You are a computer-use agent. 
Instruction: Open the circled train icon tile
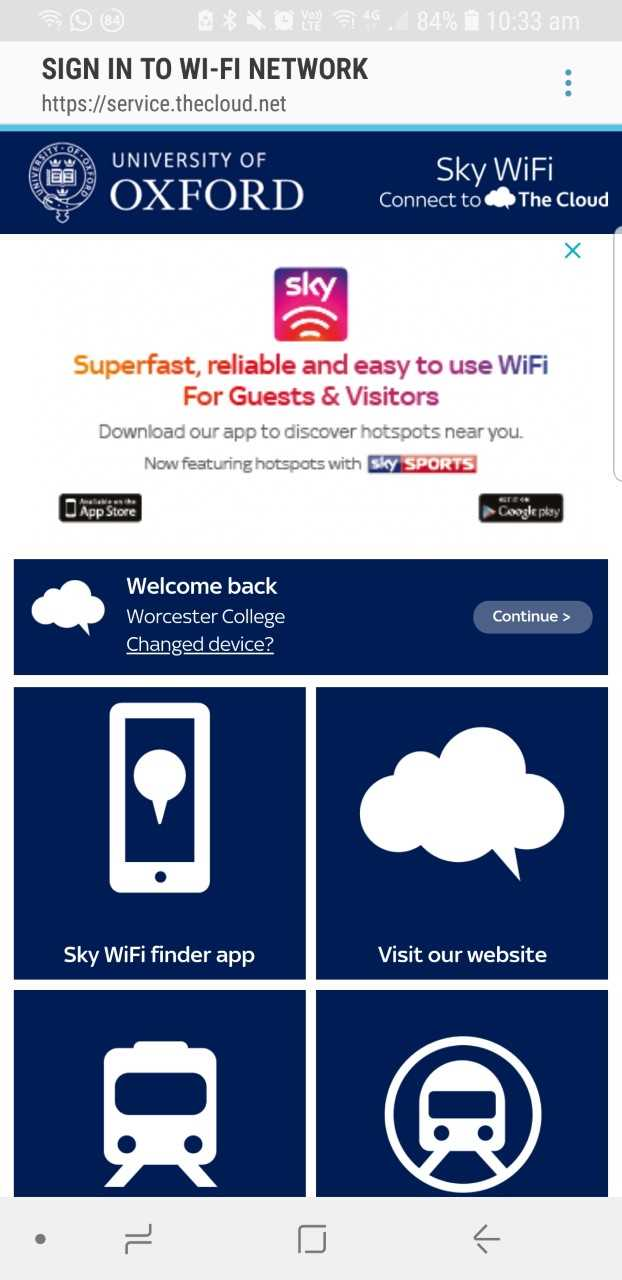point(462,1093)
